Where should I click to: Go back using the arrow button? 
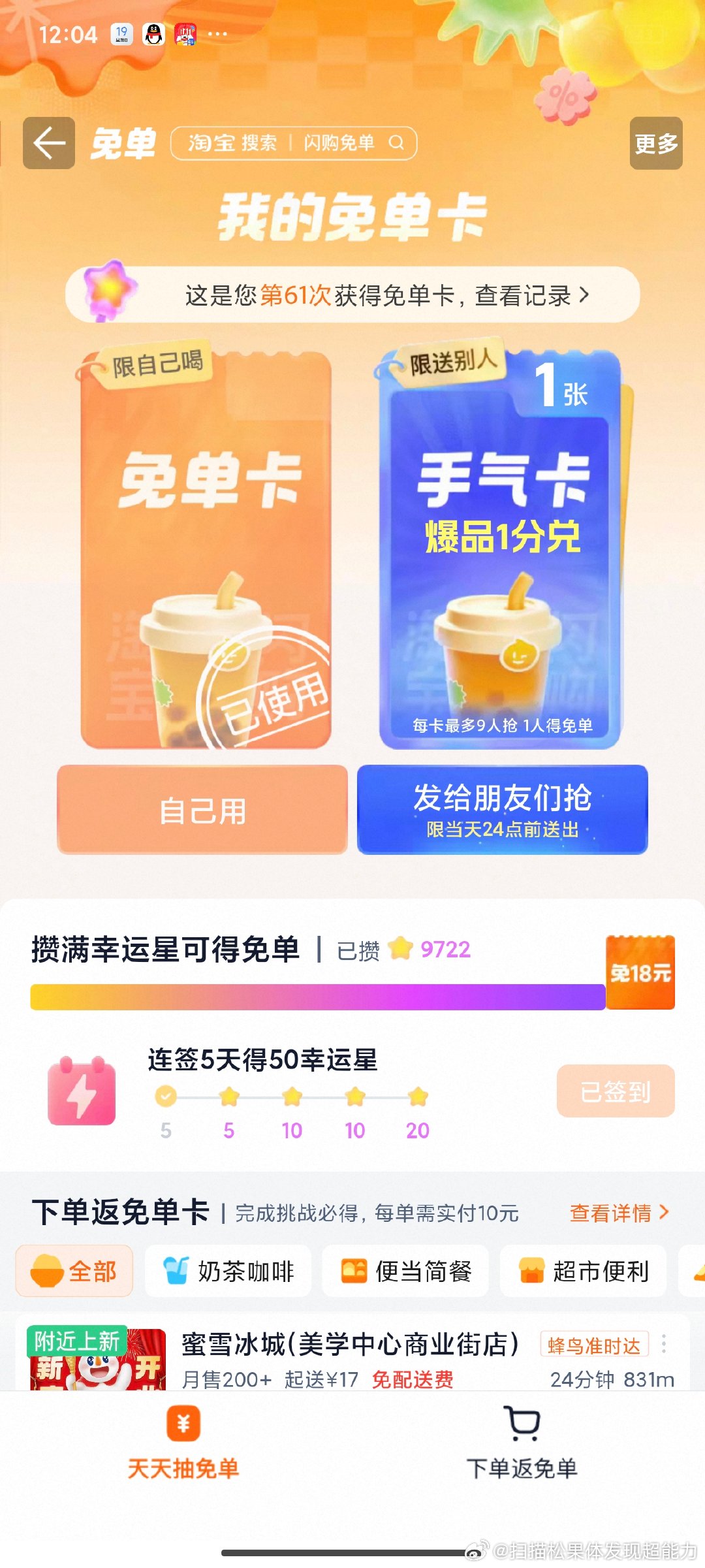(x=49, y=143)
